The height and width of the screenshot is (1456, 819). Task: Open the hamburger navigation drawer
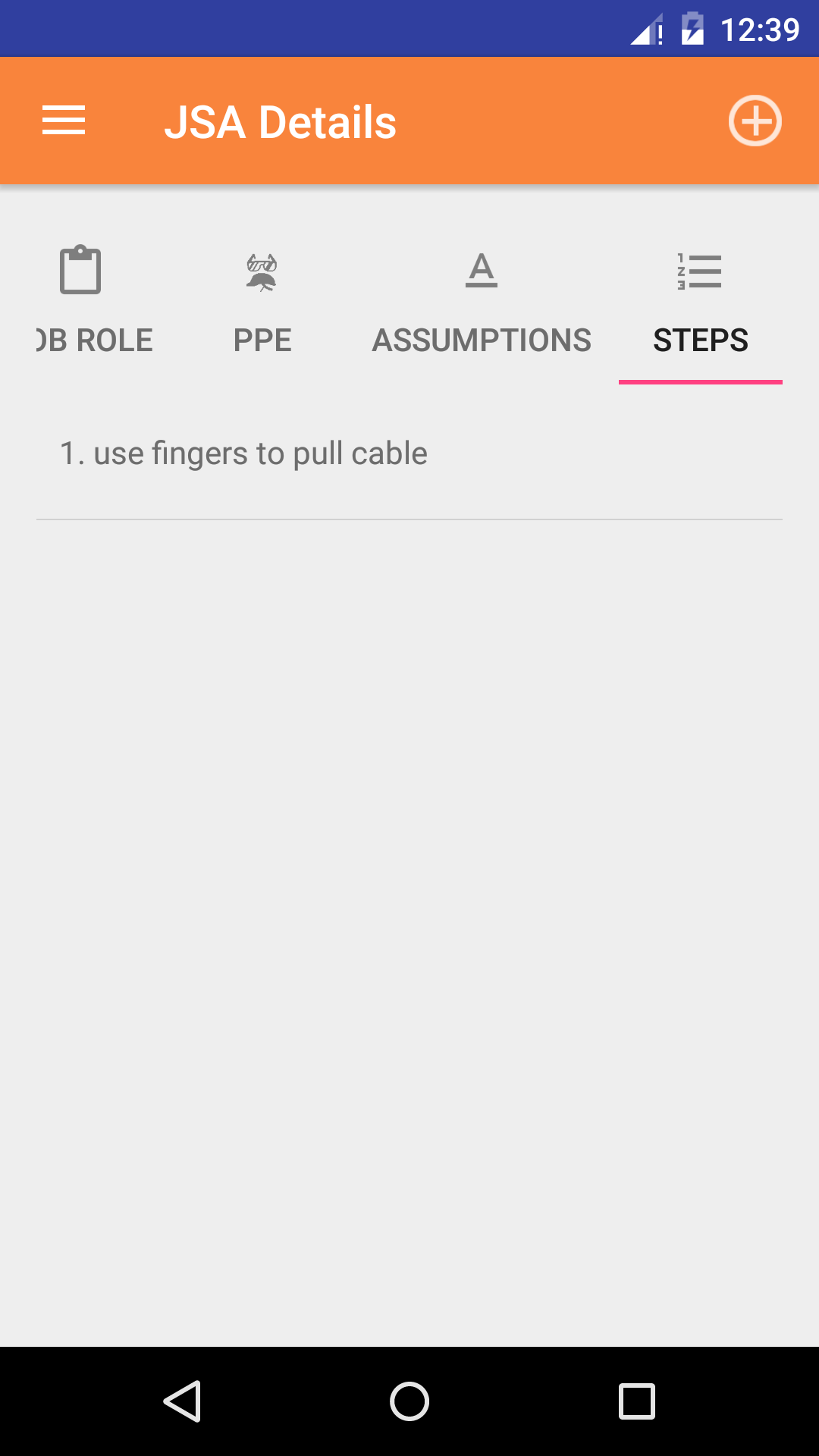pos(64,121)
